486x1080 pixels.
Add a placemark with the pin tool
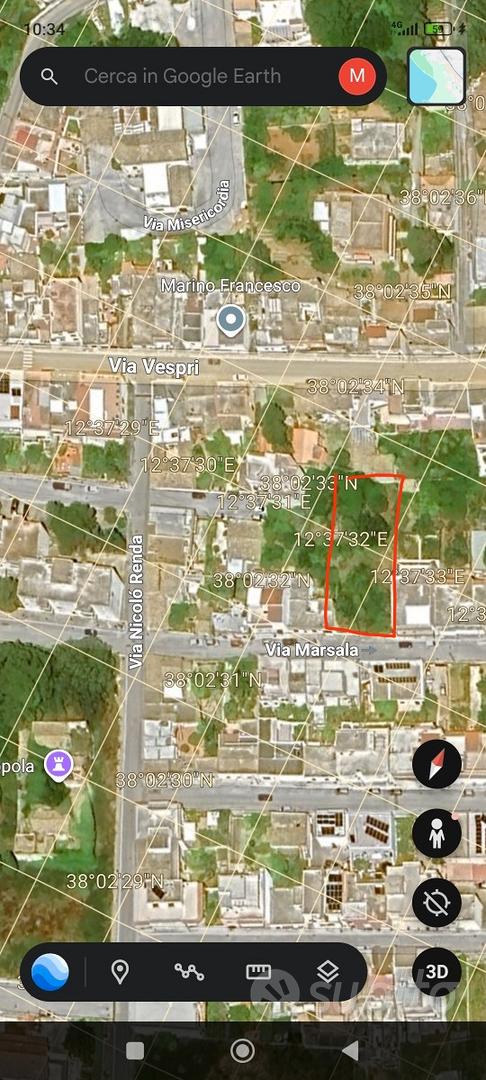pyautogui.click(x=120, y=972)
